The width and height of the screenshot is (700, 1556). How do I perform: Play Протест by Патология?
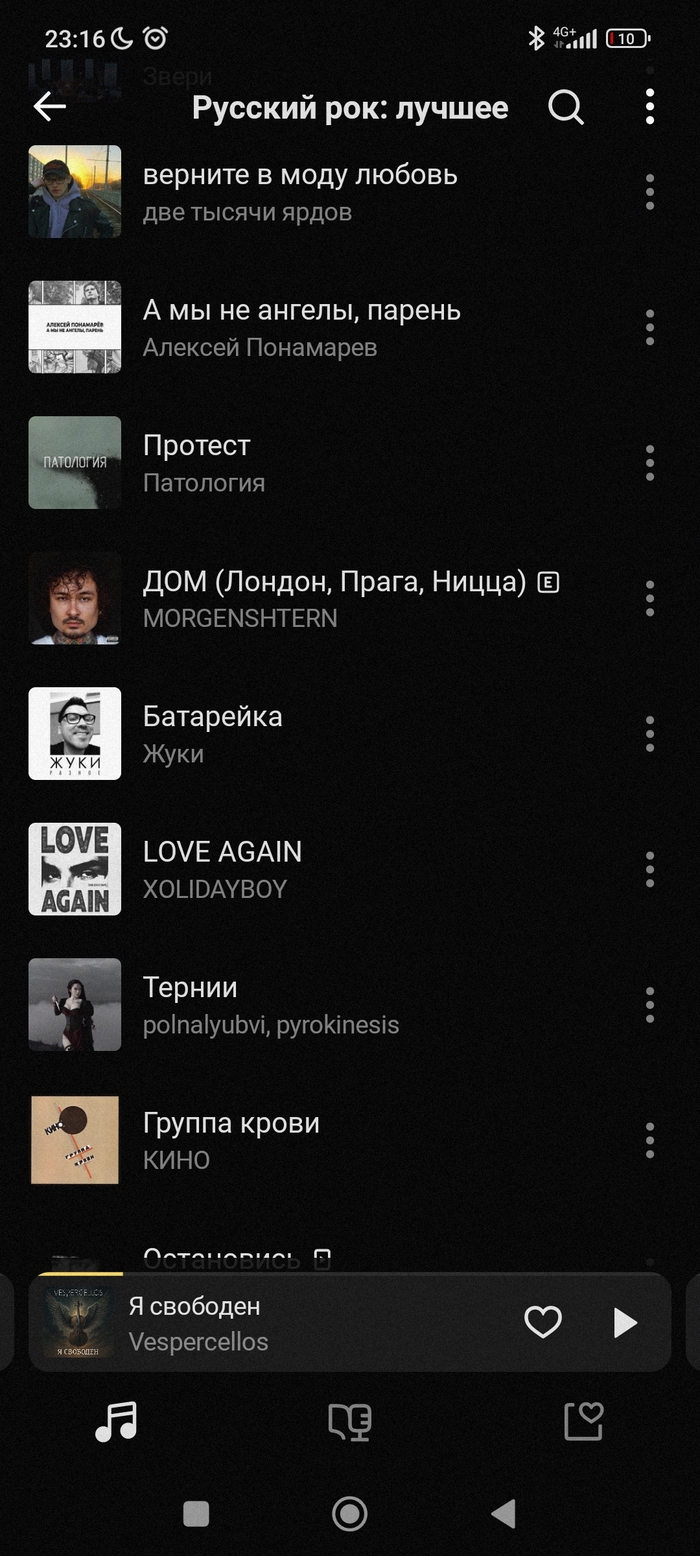[x=300, y=463]
